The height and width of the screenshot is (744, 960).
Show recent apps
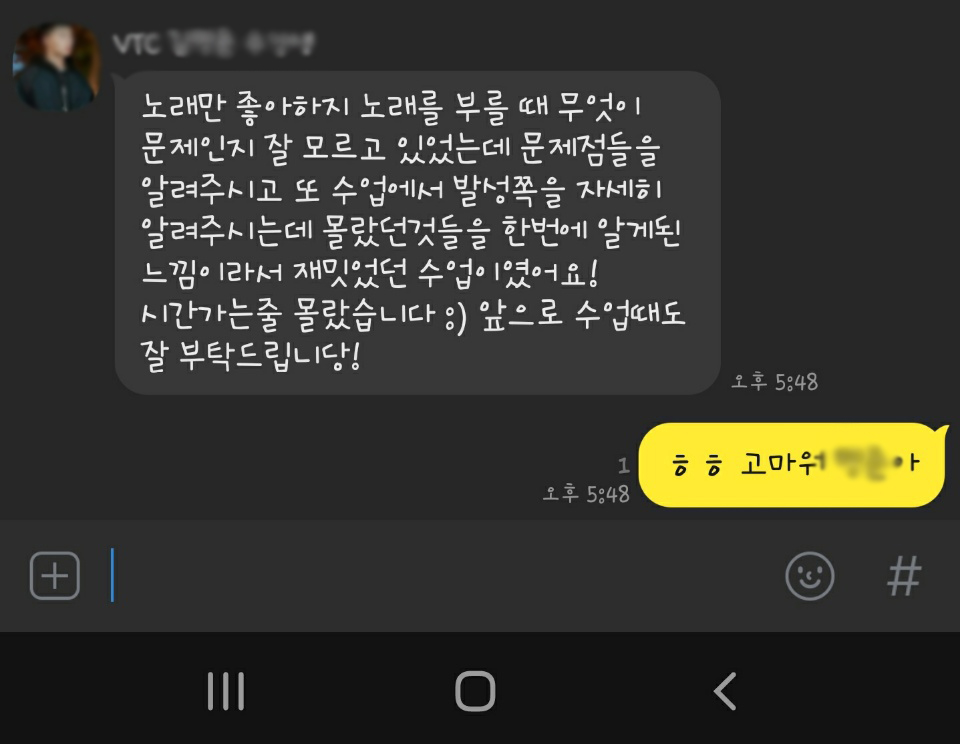pos(225,691)
